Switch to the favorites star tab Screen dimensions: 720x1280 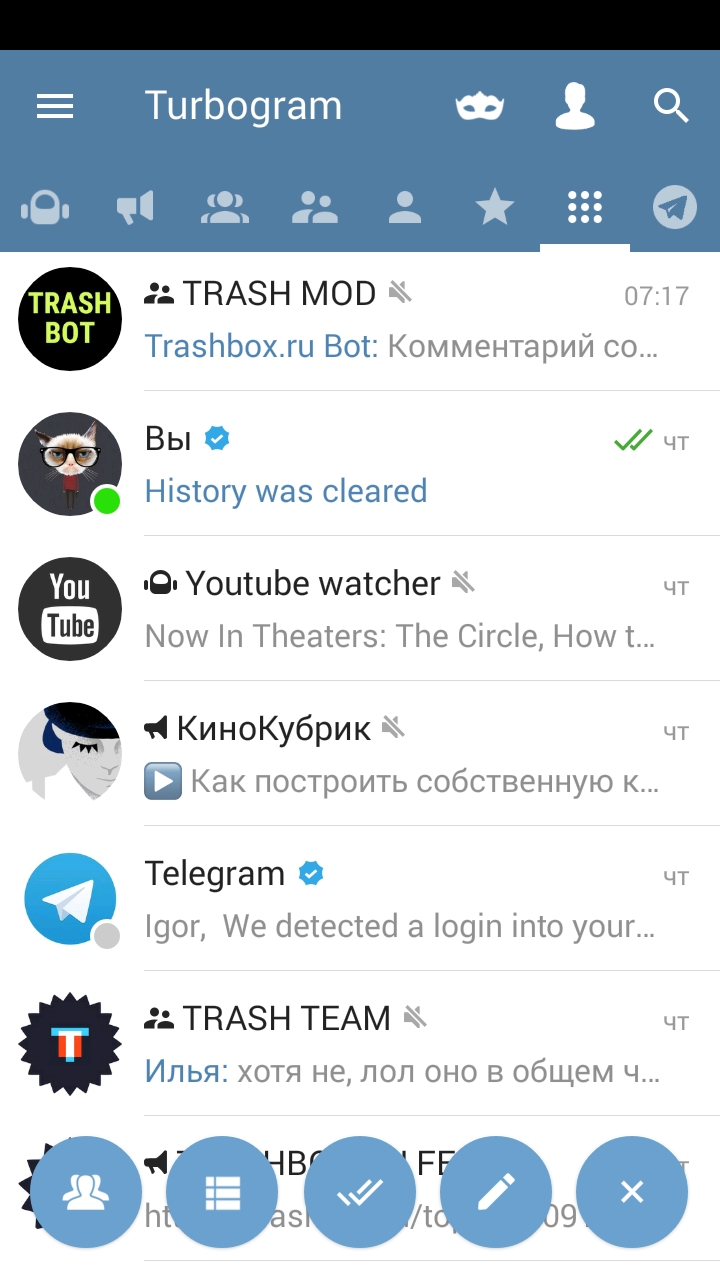point(495,208)
